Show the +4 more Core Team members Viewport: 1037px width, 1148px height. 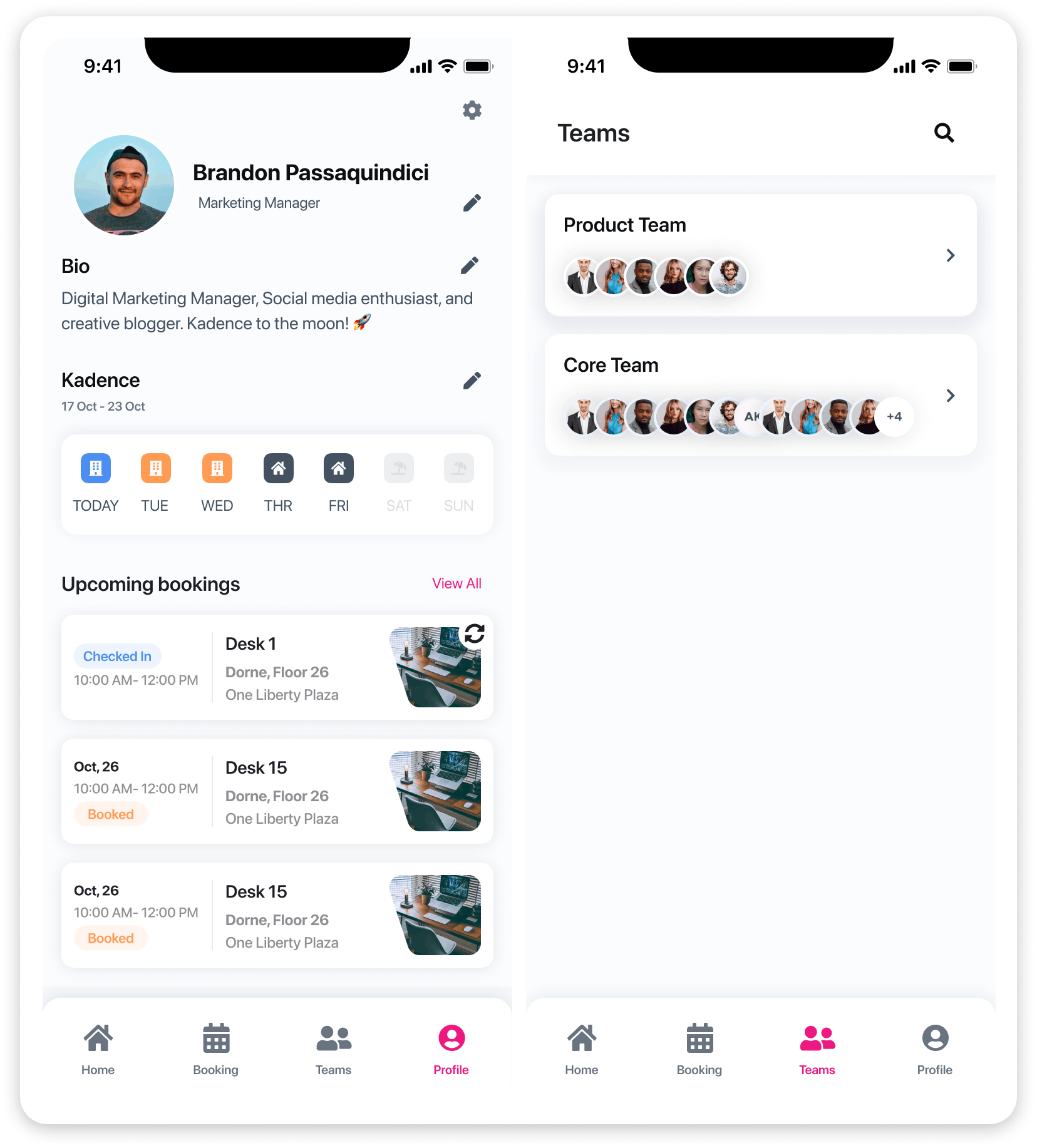coord(894,417)
